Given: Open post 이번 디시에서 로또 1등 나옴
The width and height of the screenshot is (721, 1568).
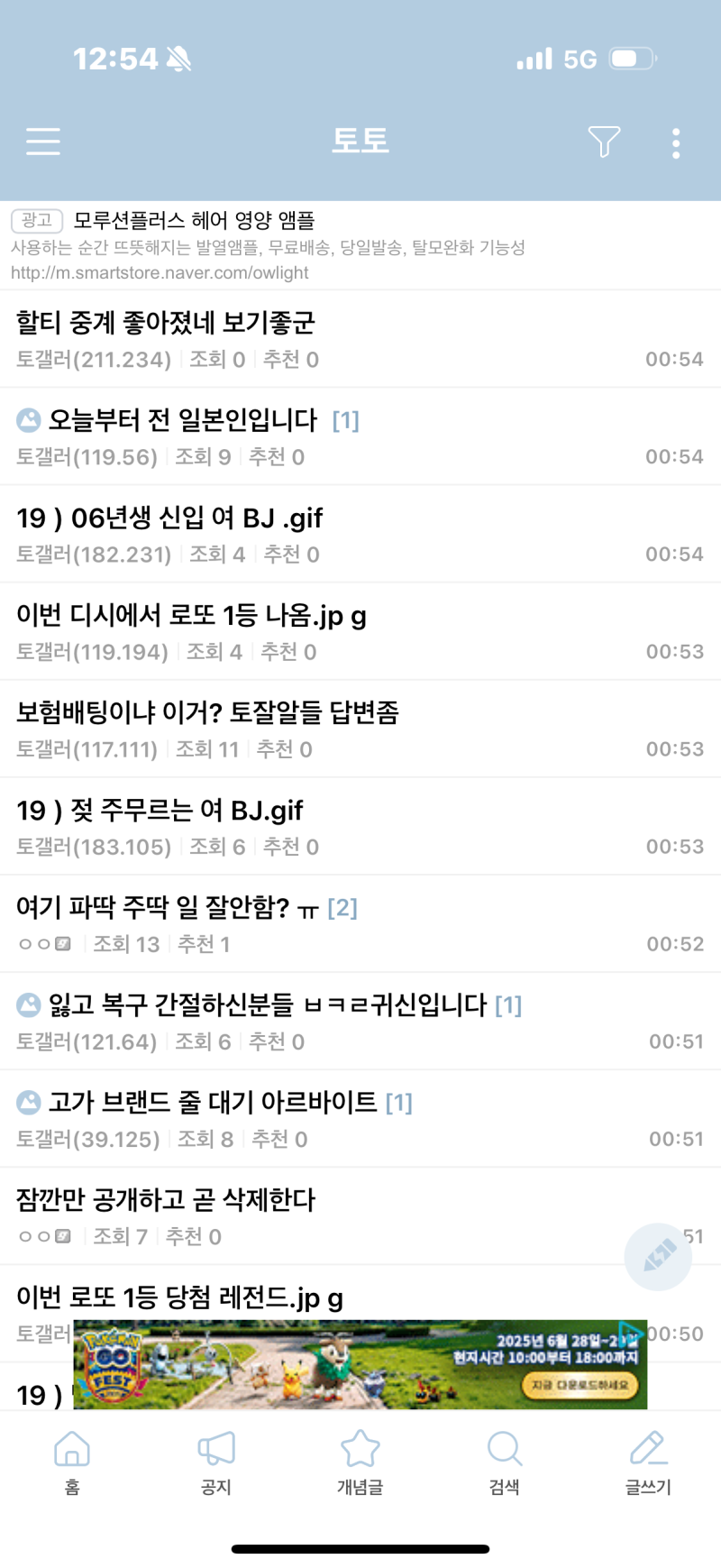Looking at the screenshot, I should (191, 616).
